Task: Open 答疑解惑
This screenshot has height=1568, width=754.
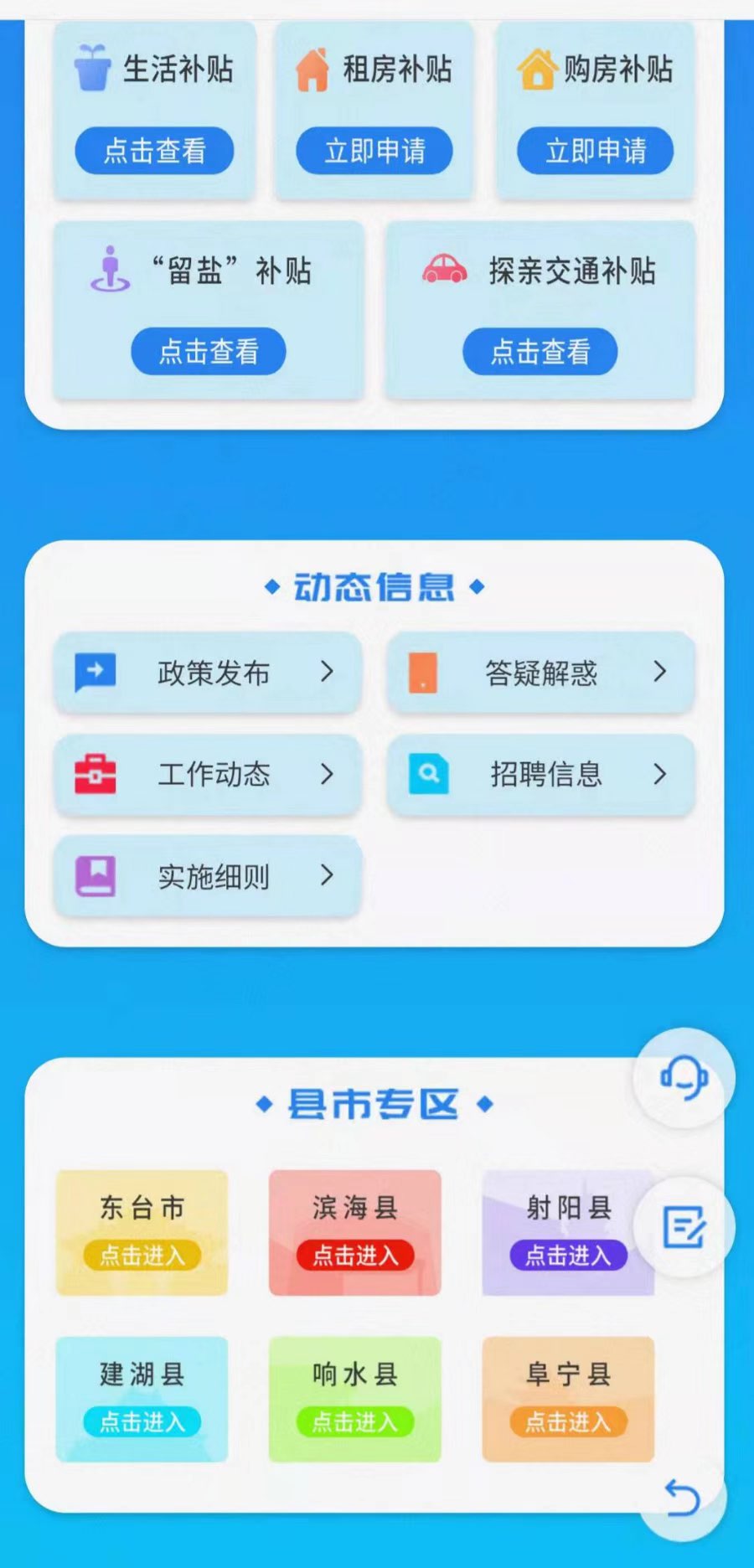Action: click(x=540, y=673)
